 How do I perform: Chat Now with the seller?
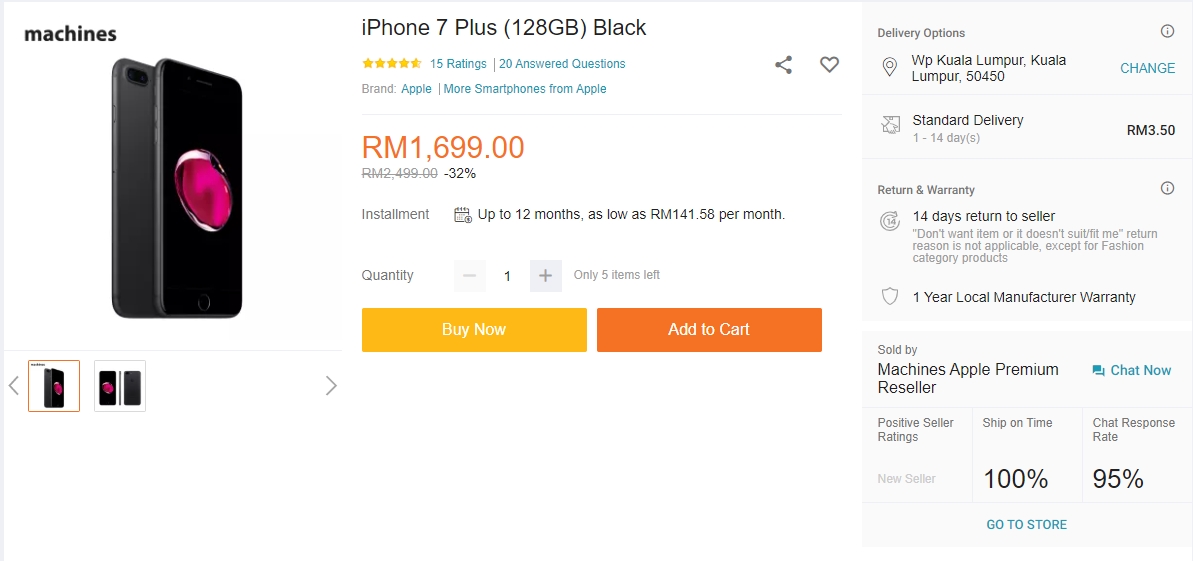click(x=1131, y=370)
